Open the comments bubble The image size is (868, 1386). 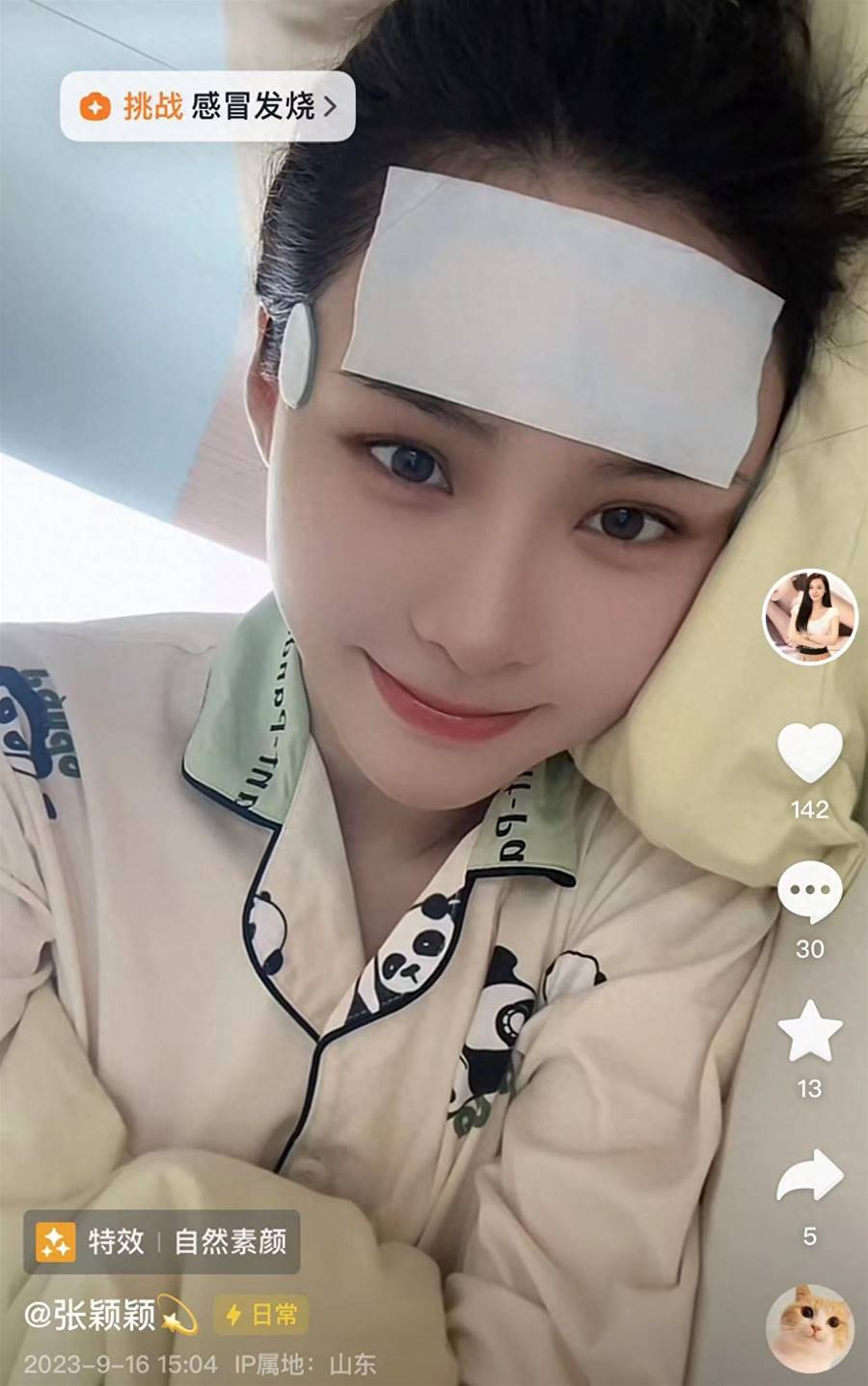pyautogui.click(x=809, y=893)
